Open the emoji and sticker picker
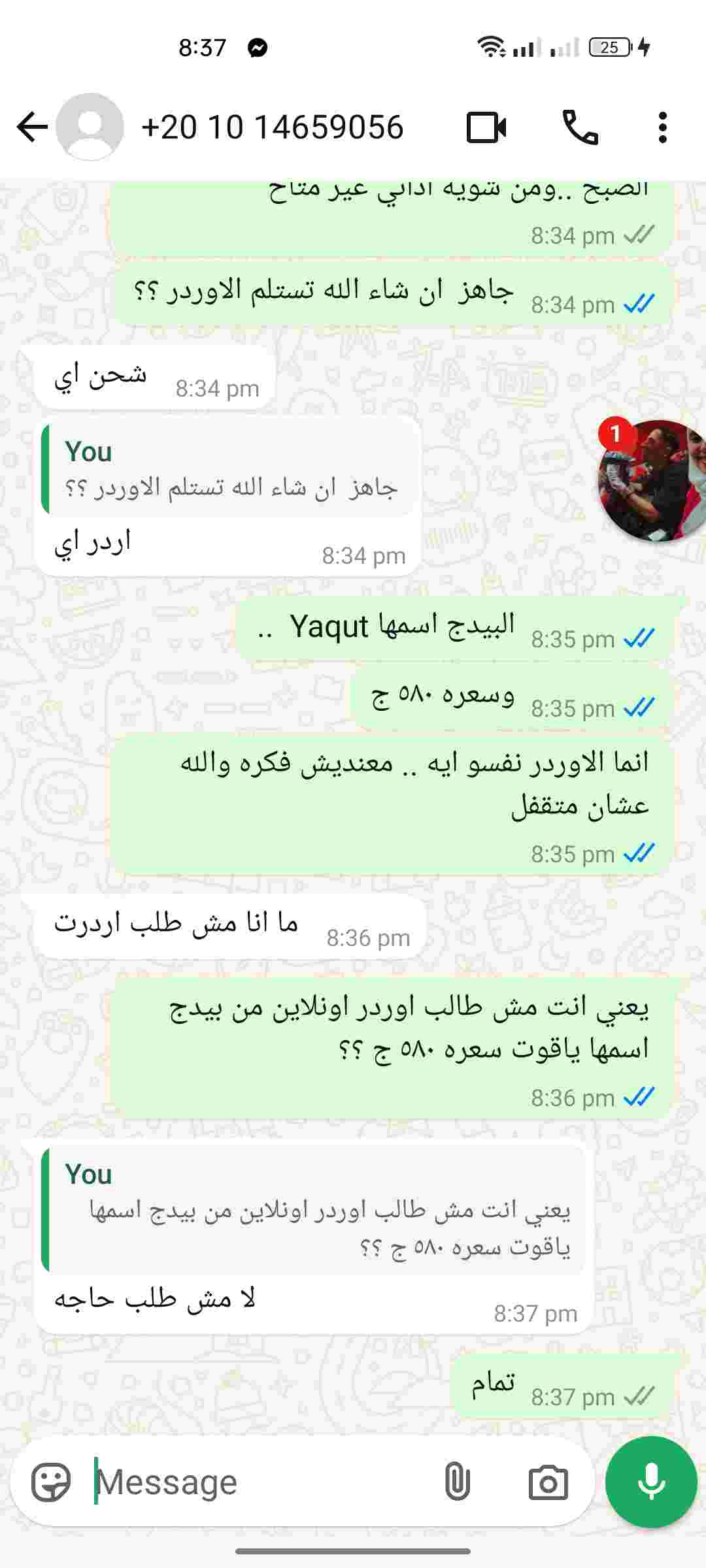706x1568 pixels. 51,1482
